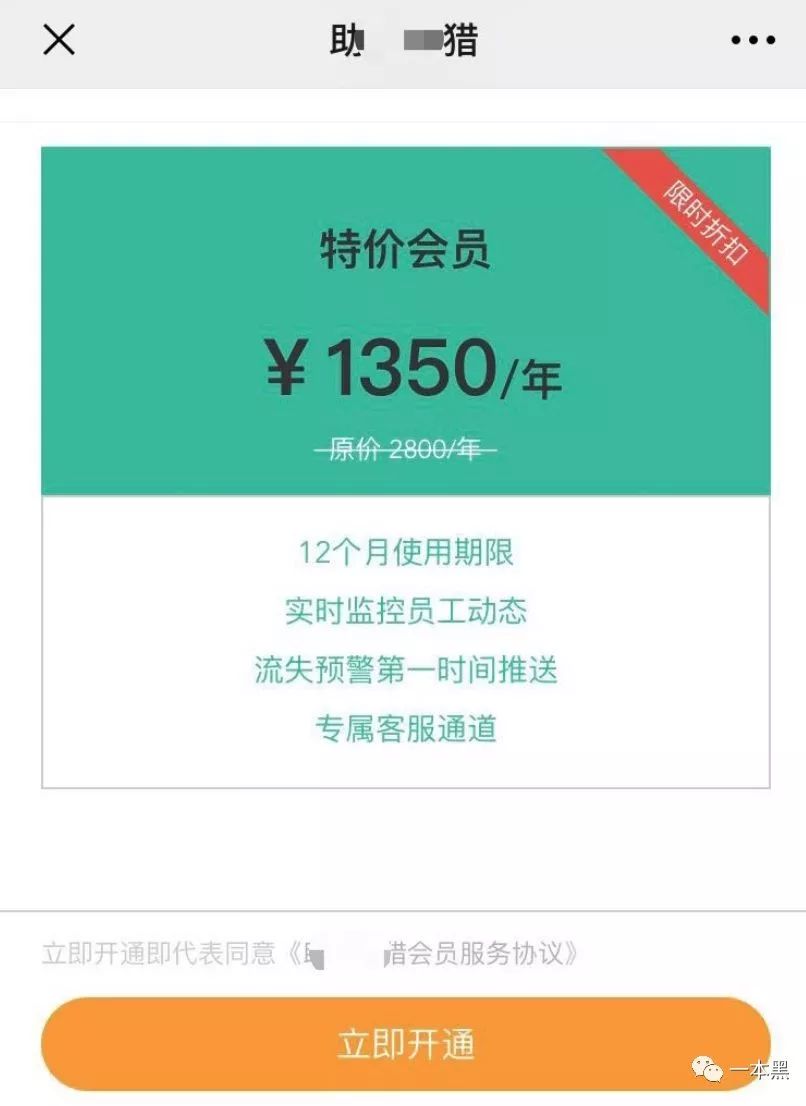
Task: Click the X to exit the page
Action: pyautogui.click(x=58, y=40)
